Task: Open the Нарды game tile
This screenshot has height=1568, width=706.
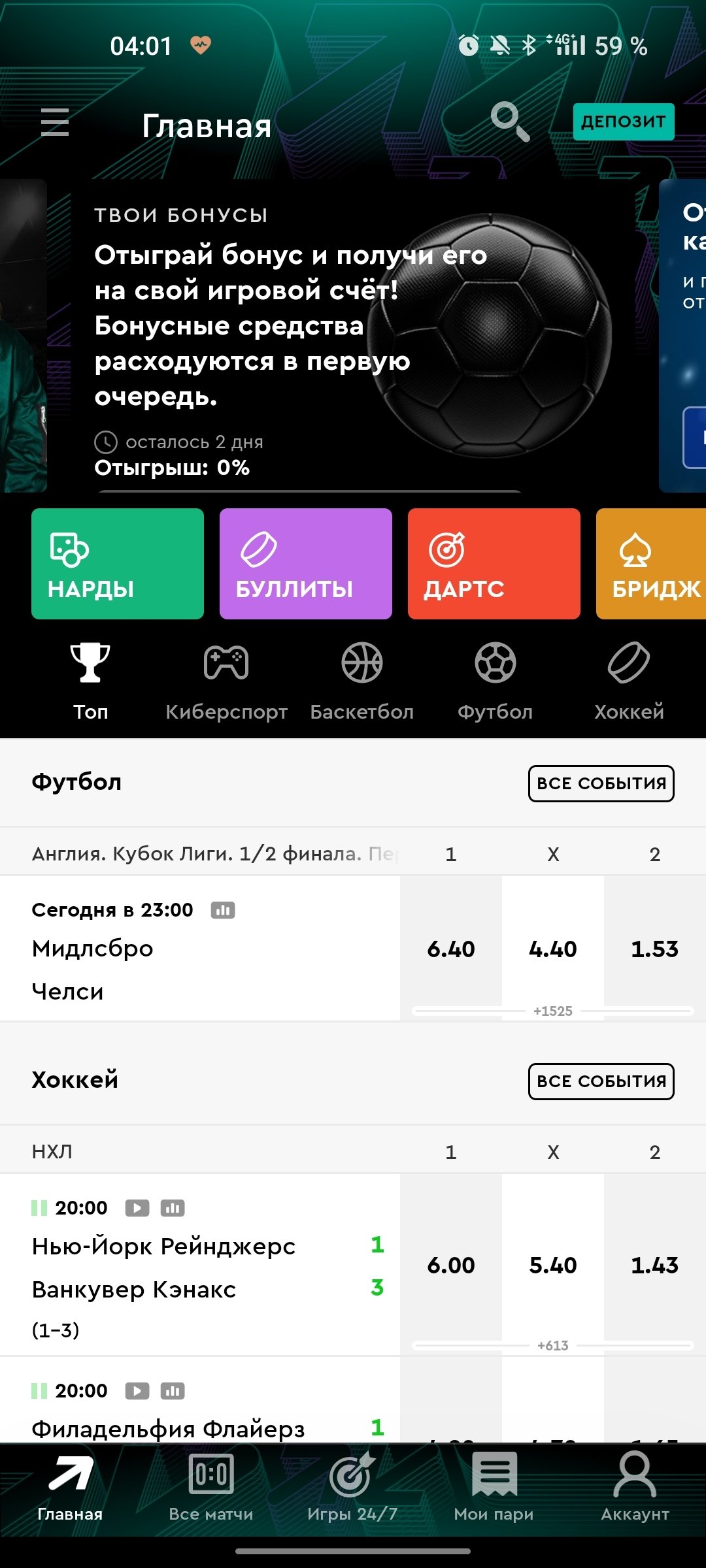Action: click(x=118, y=564)
